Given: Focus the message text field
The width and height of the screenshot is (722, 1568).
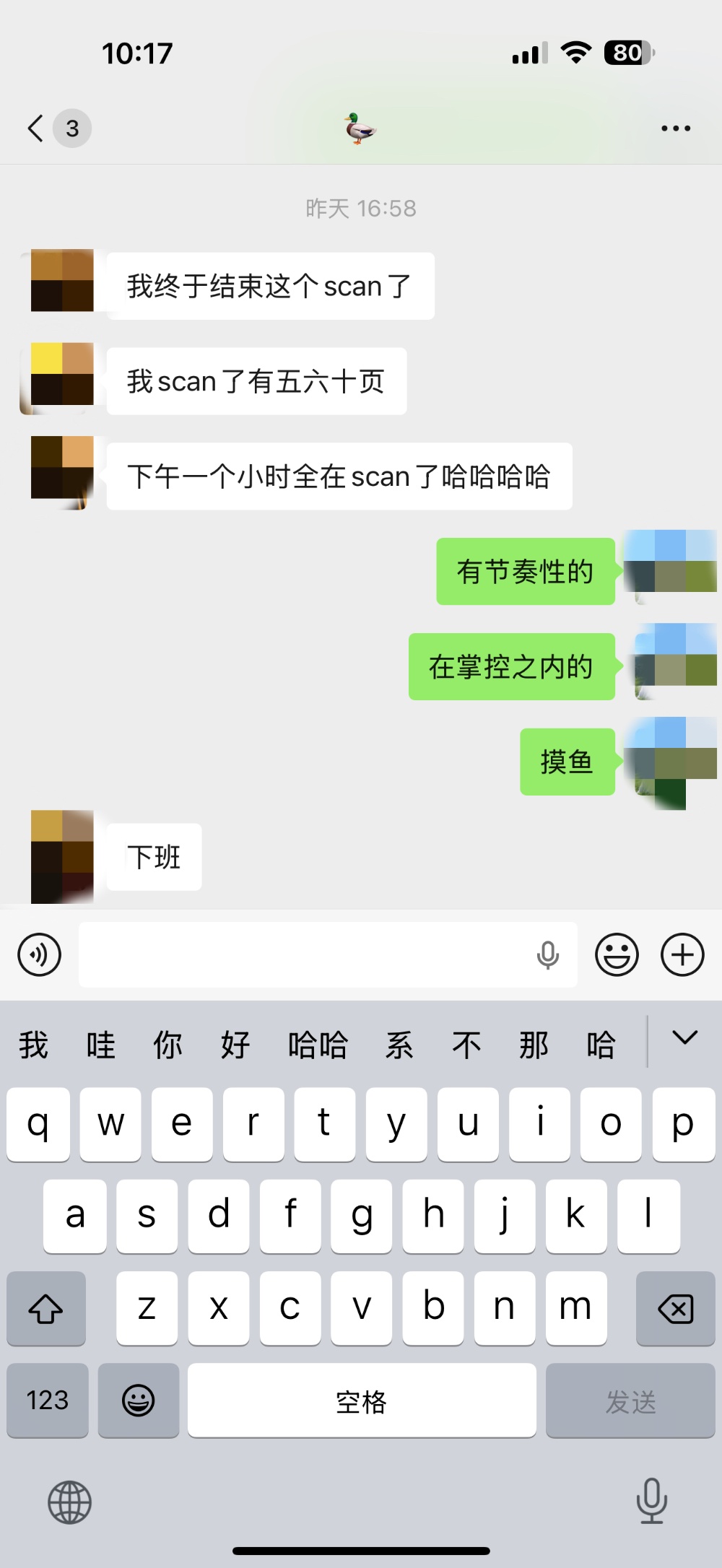Looking at the screenshot, I should [303, 954].
